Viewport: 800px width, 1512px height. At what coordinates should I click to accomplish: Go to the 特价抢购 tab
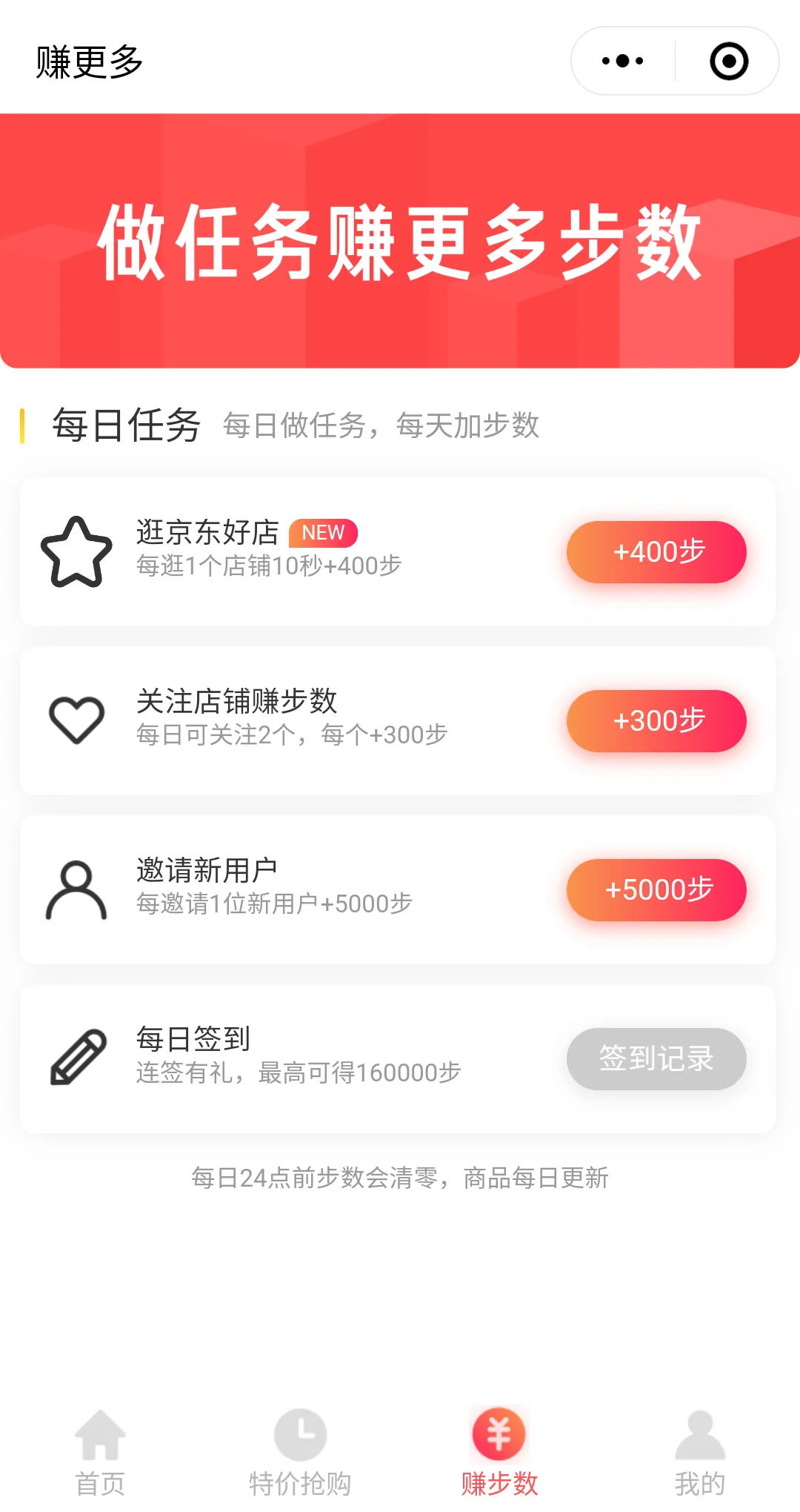click(x=300, y=1453)
